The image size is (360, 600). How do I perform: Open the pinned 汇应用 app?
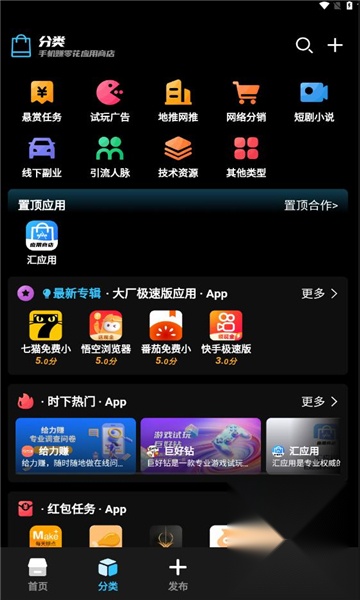42,243
